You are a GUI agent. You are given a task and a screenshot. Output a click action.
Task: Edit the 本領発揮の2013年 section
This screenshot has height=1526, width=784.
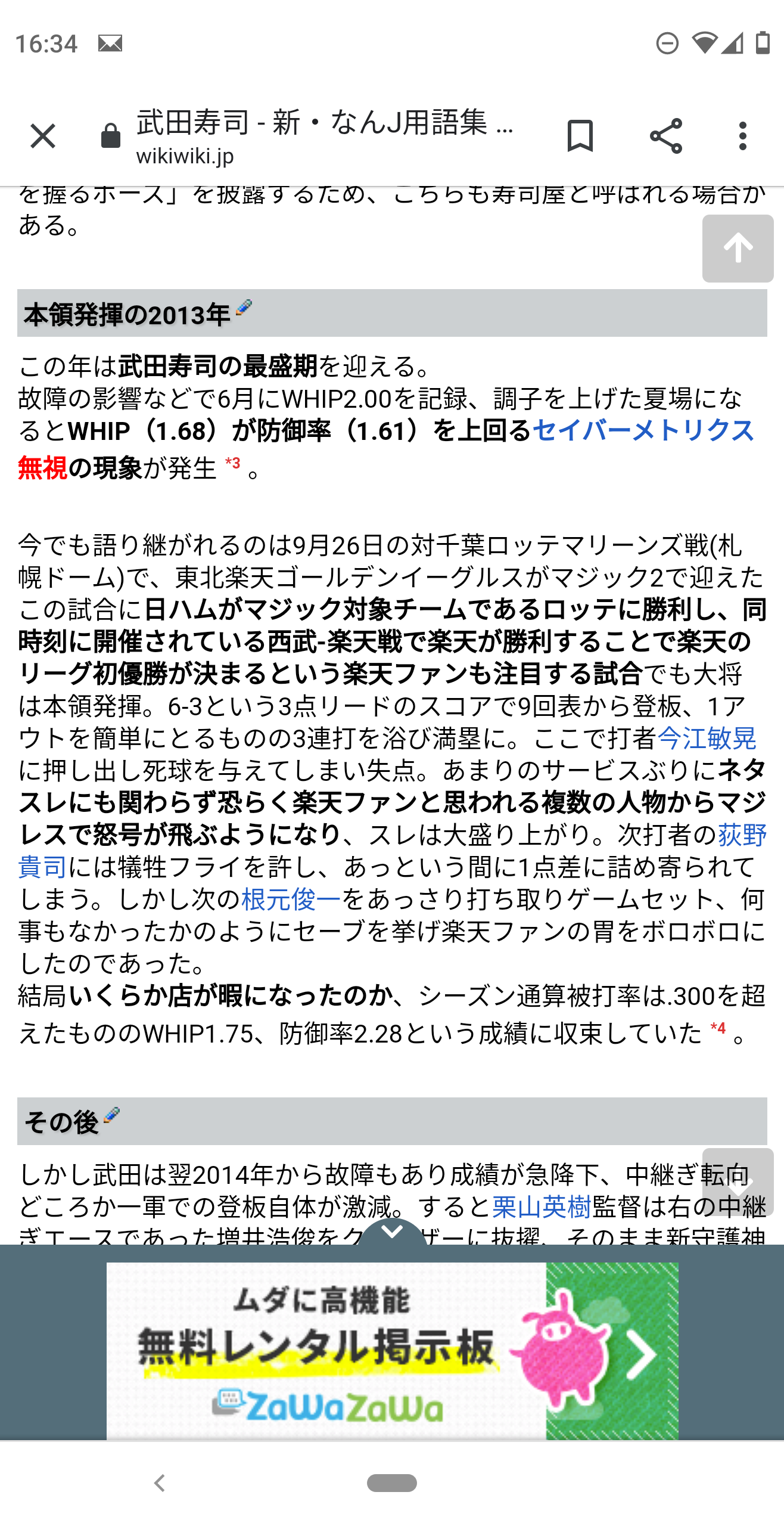244,308
